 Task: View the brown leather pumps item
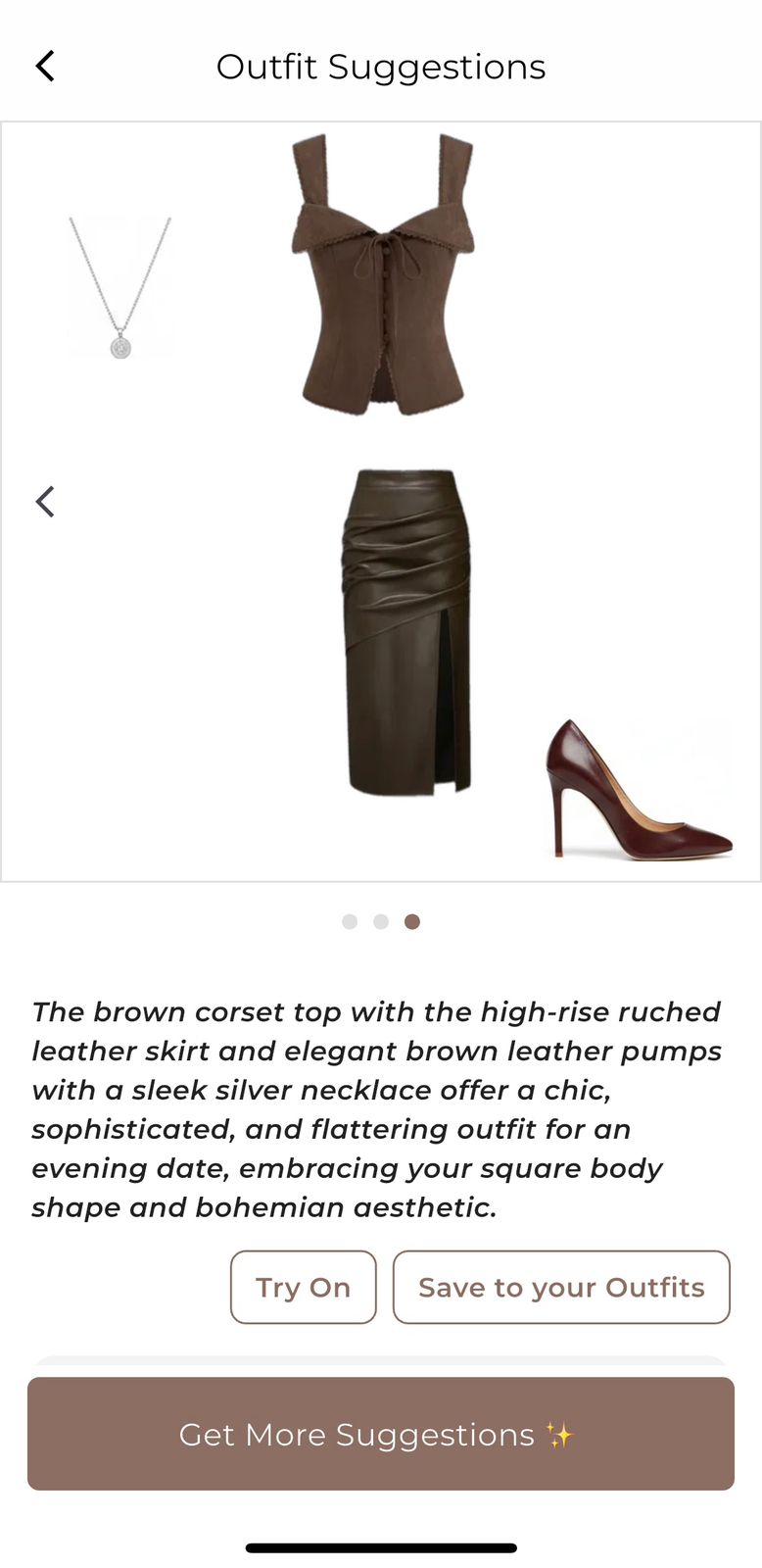(638, 794)
